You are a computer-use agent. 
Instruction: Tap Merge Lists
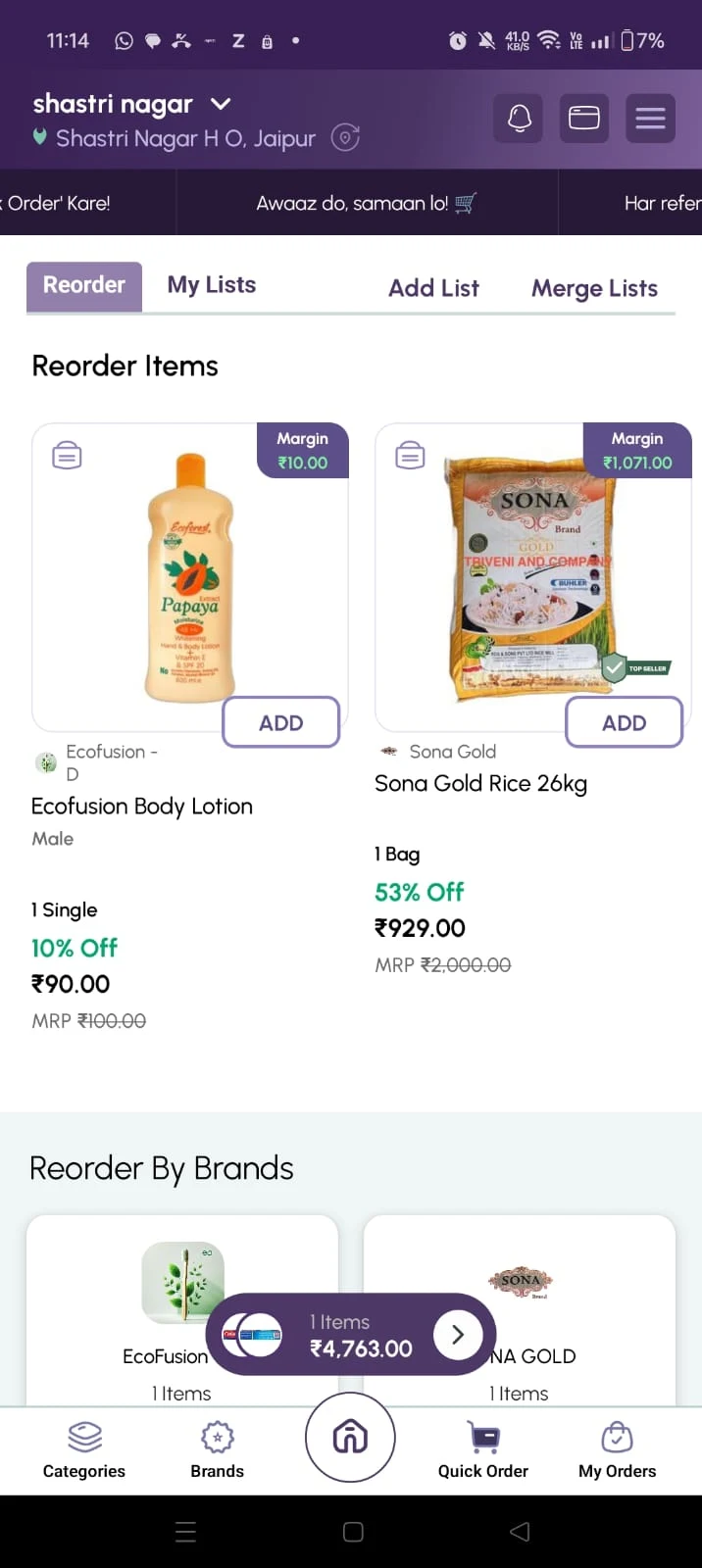pyautogui.click(x=594, y=288)
